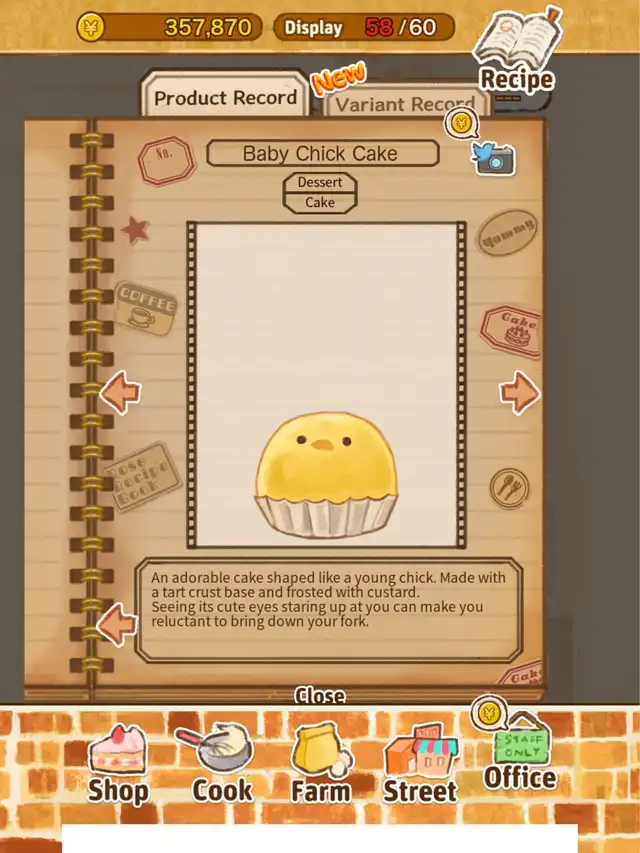
Task: Go to the previous product page
Action: coord(120,392)
